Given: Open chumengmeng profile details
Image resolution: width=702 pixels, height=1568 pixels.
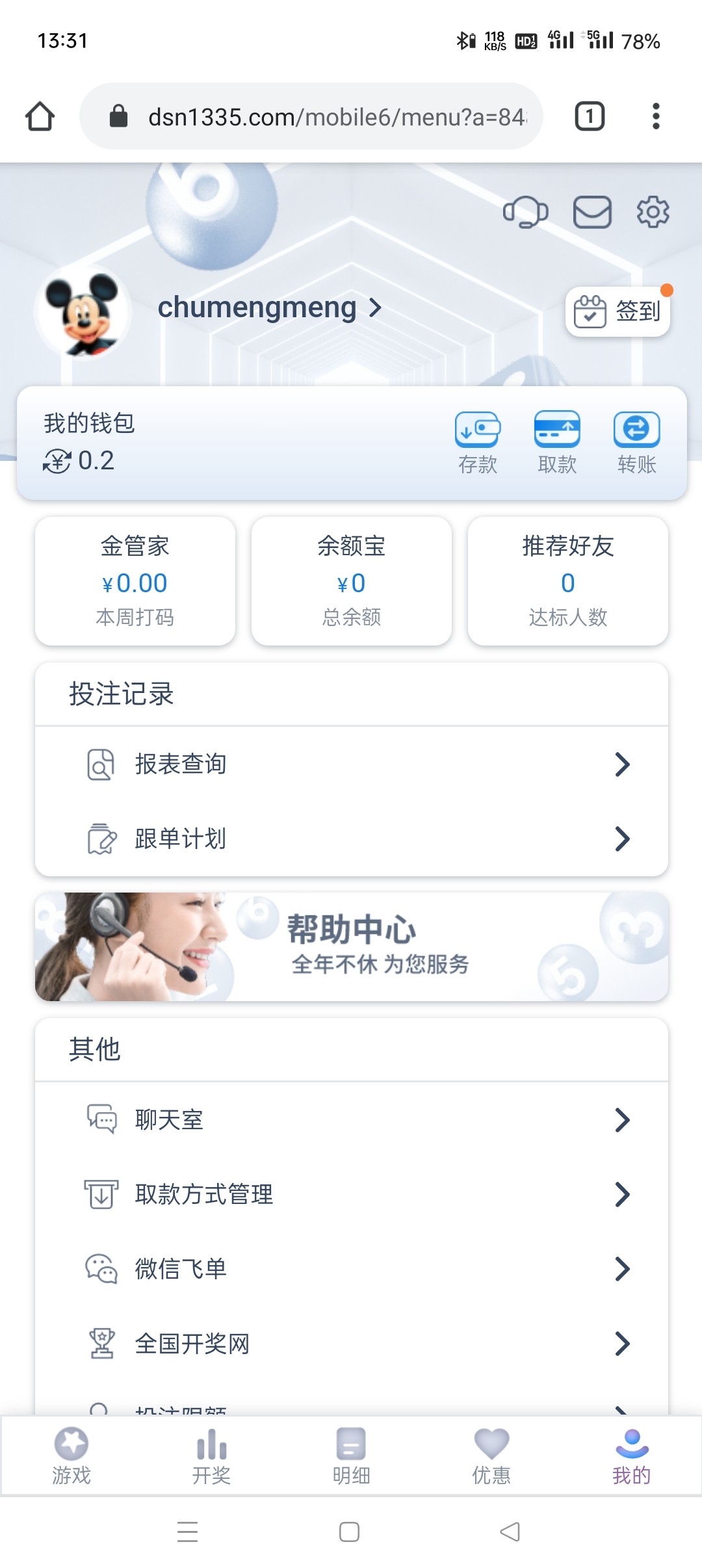Looking at the screenshot, I should pos(269,307).
